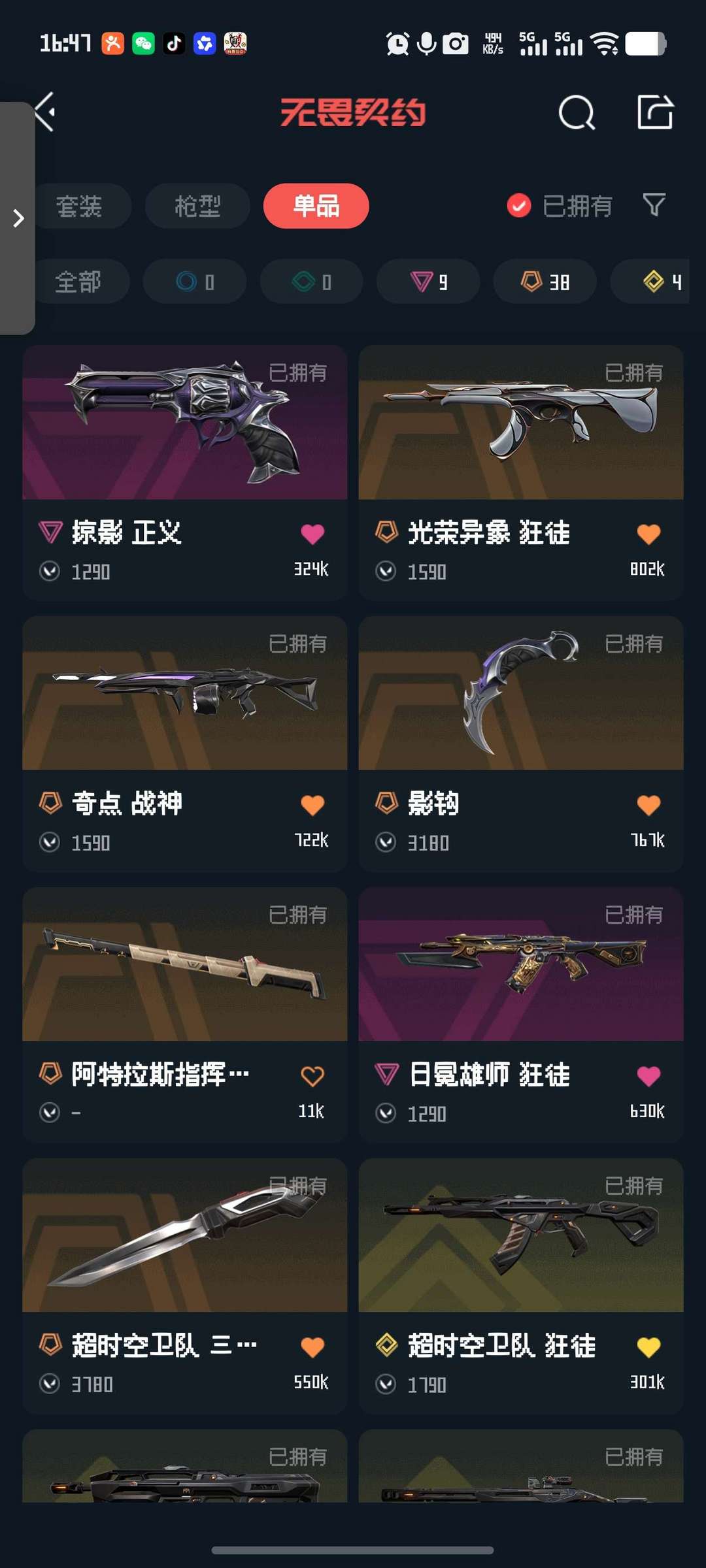
Task: Go back using the top-left arrow
Action: click(x=44, y=112)
